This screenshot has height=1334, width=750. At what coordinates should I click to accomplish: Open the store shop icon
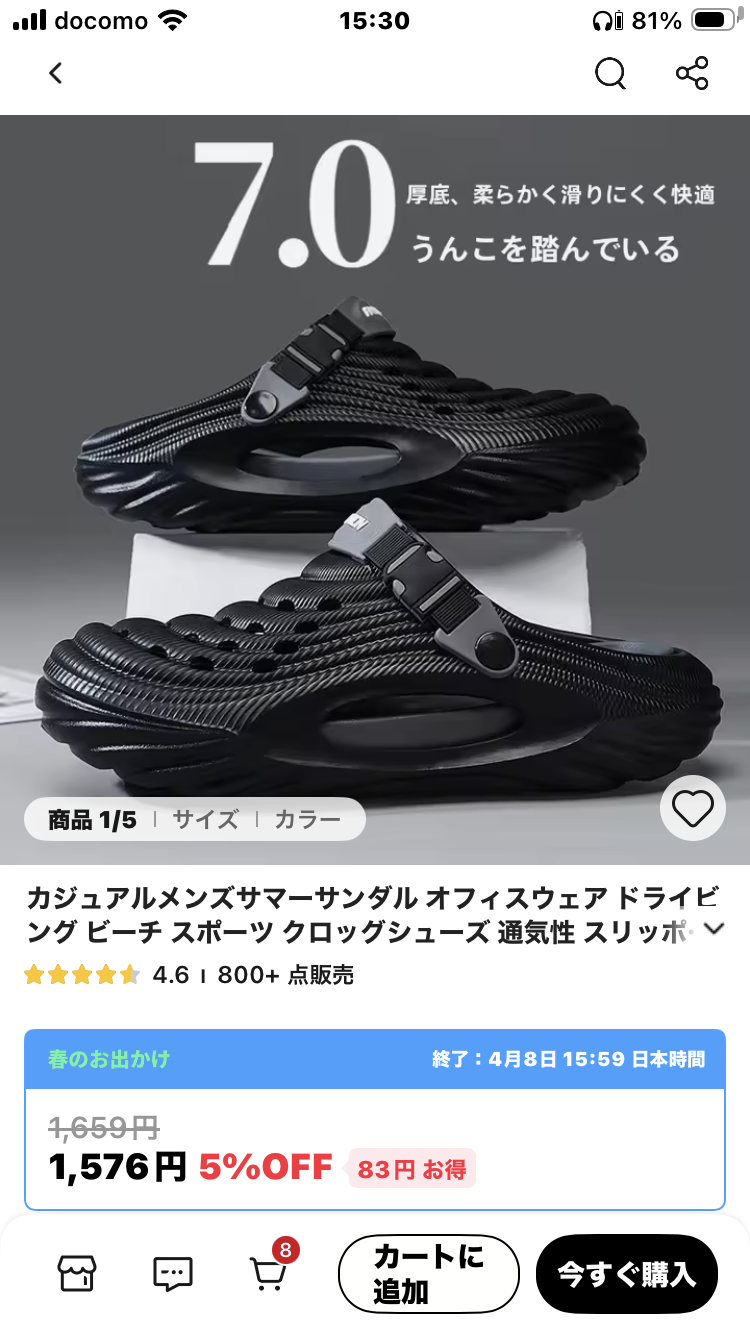pyautogui.click(x=77, y=1273)
